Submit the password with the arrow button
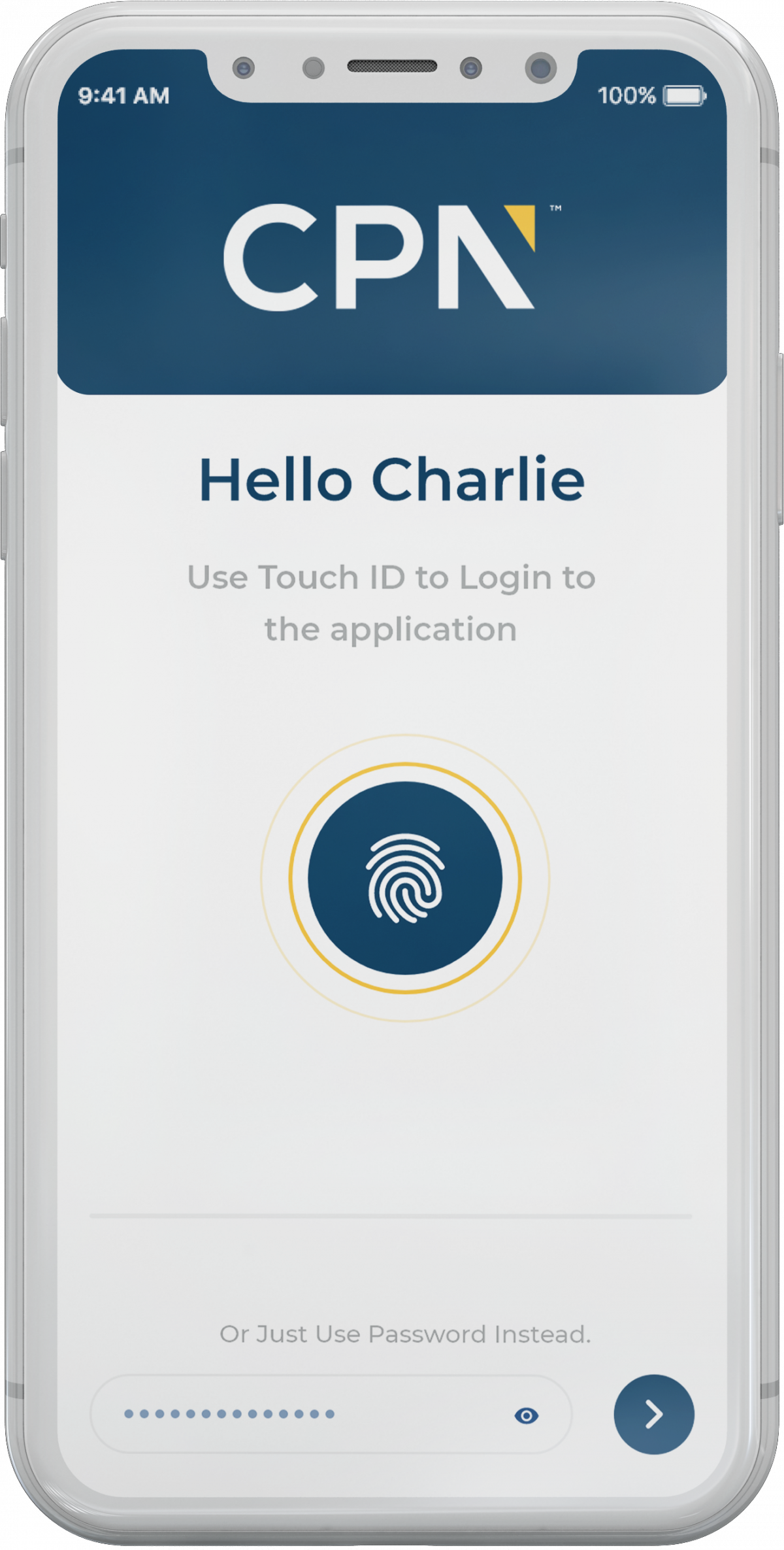 [x=653, y=1414]
